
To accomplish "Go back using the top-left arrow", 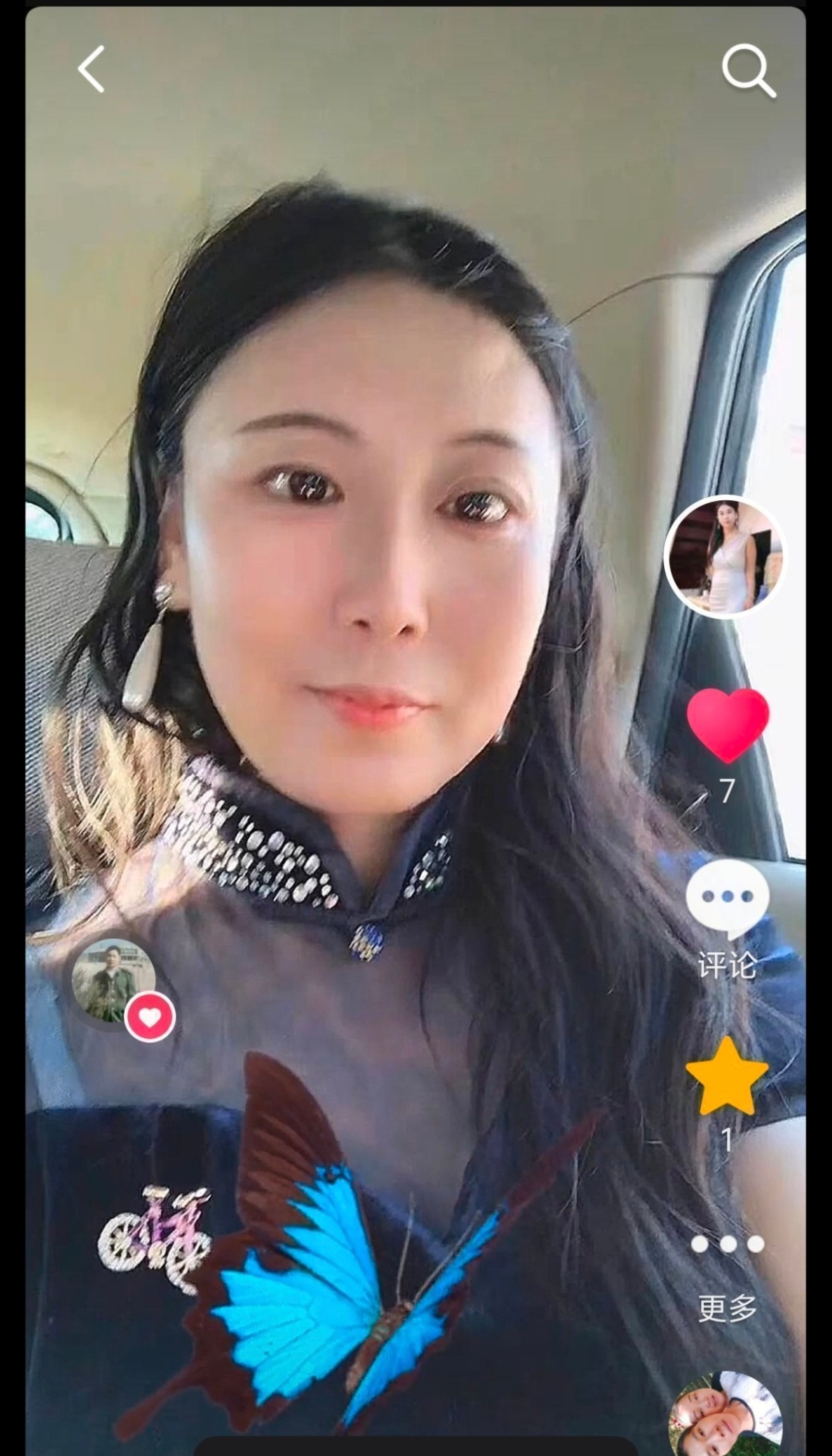I will point(91,69).
